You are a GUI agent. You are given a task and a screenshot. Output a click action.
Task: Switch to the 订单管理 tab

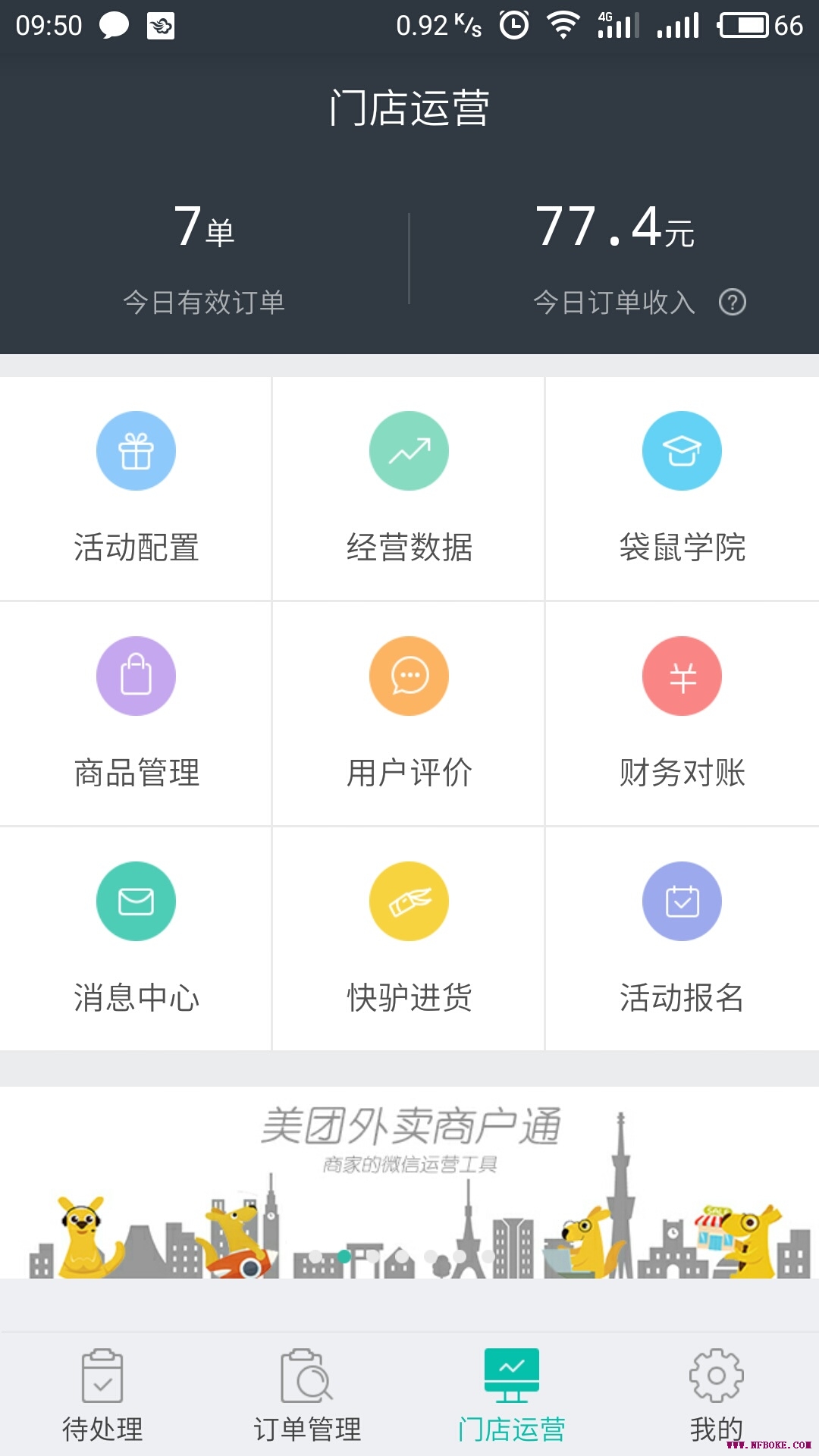point(307,1395)
